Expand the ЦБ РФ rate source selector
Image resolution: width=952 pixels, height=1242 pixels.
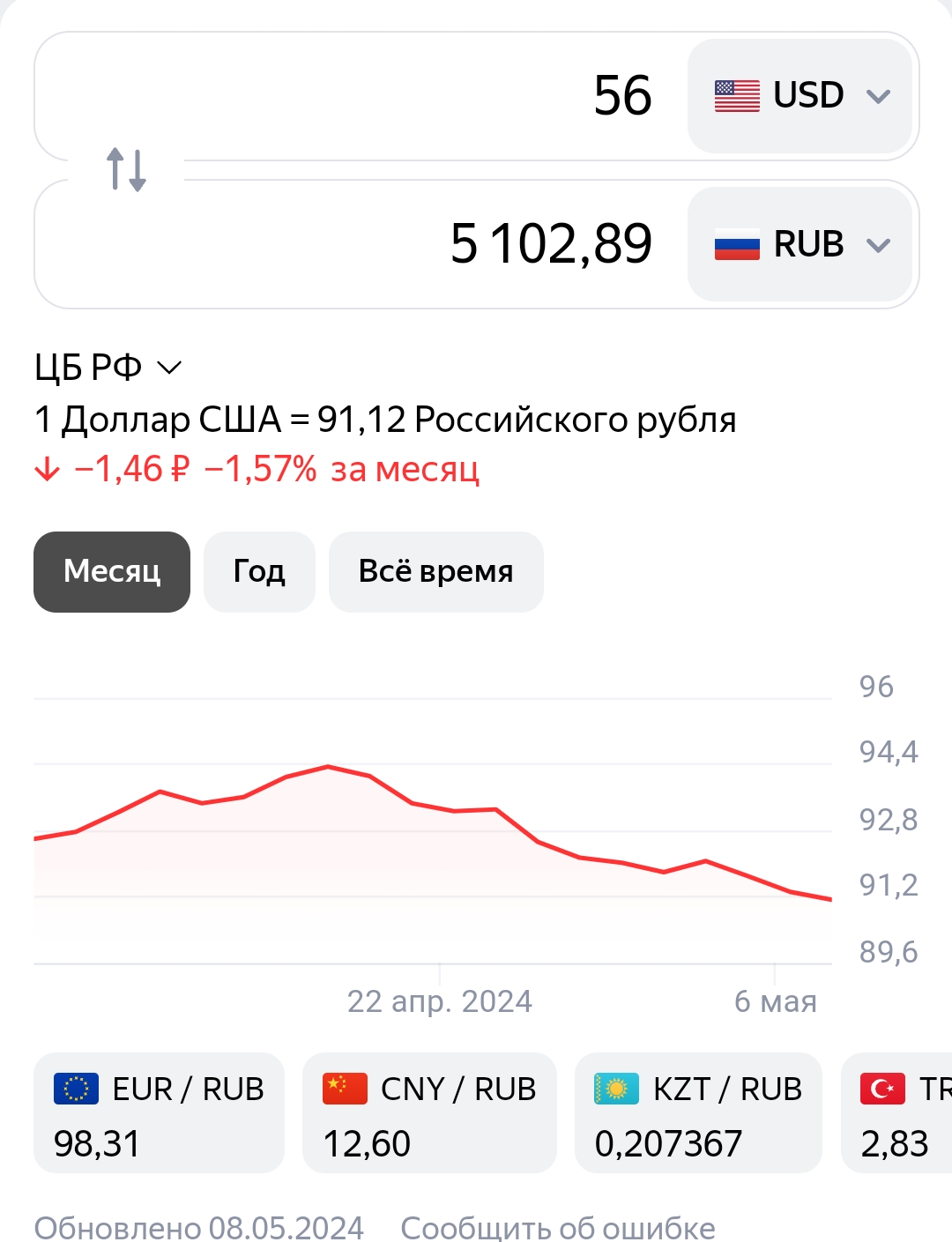108,367
